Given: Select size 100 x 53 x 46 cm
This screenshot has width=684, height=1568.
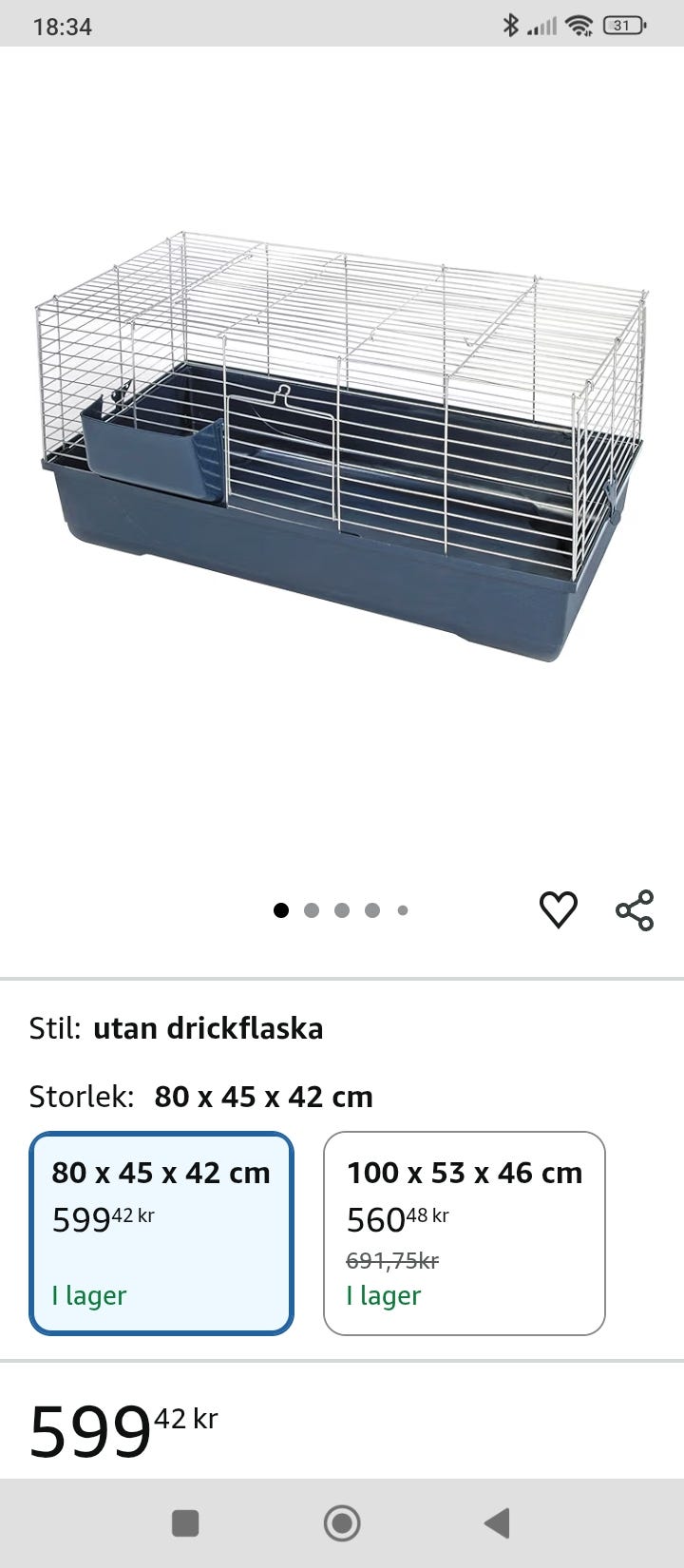Looking at the screenshot, I should [x=464, y=1233].
